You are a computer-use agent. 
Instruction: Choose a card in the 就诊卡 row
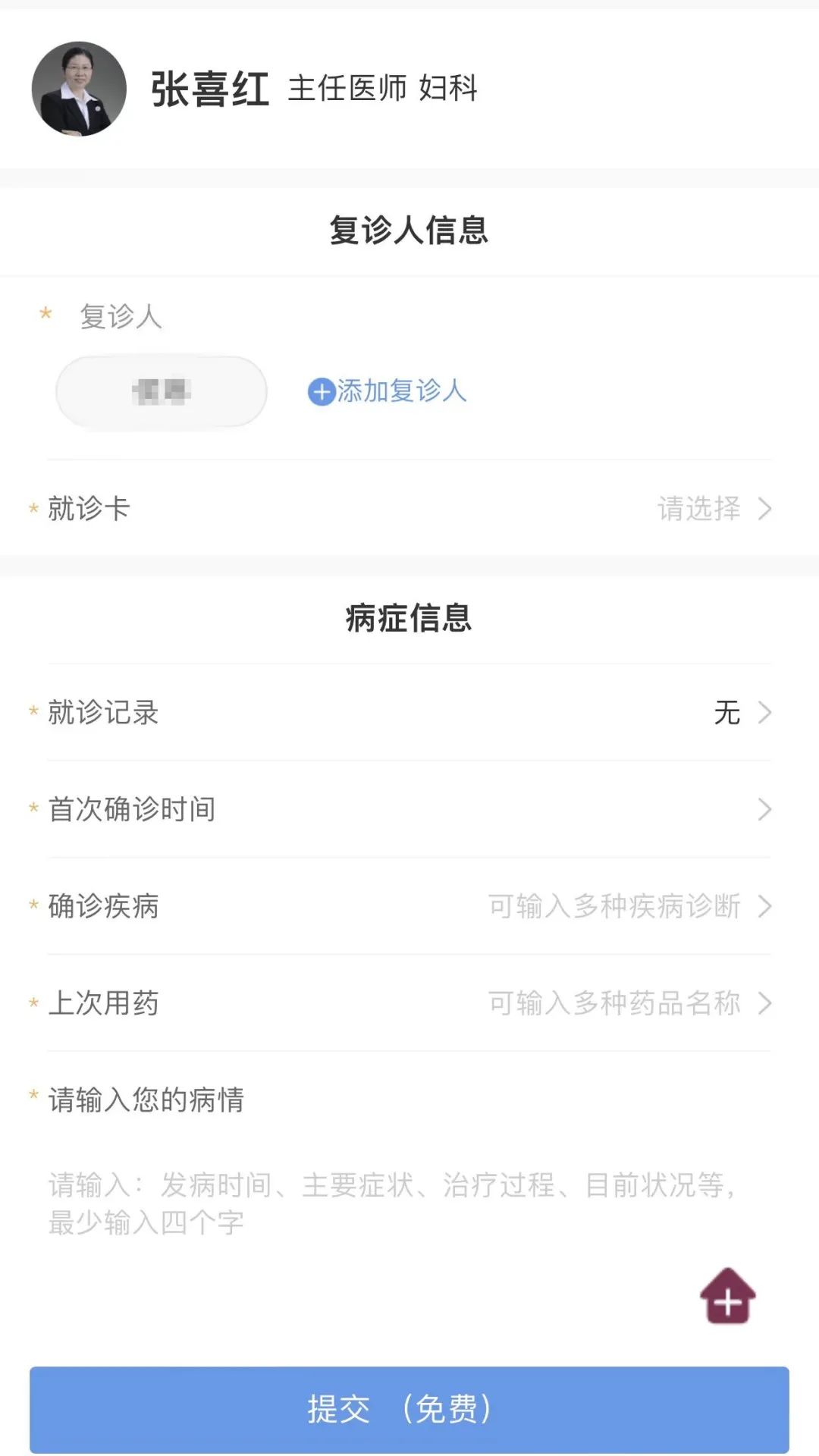pyautogui.click(x=713, y=508)
